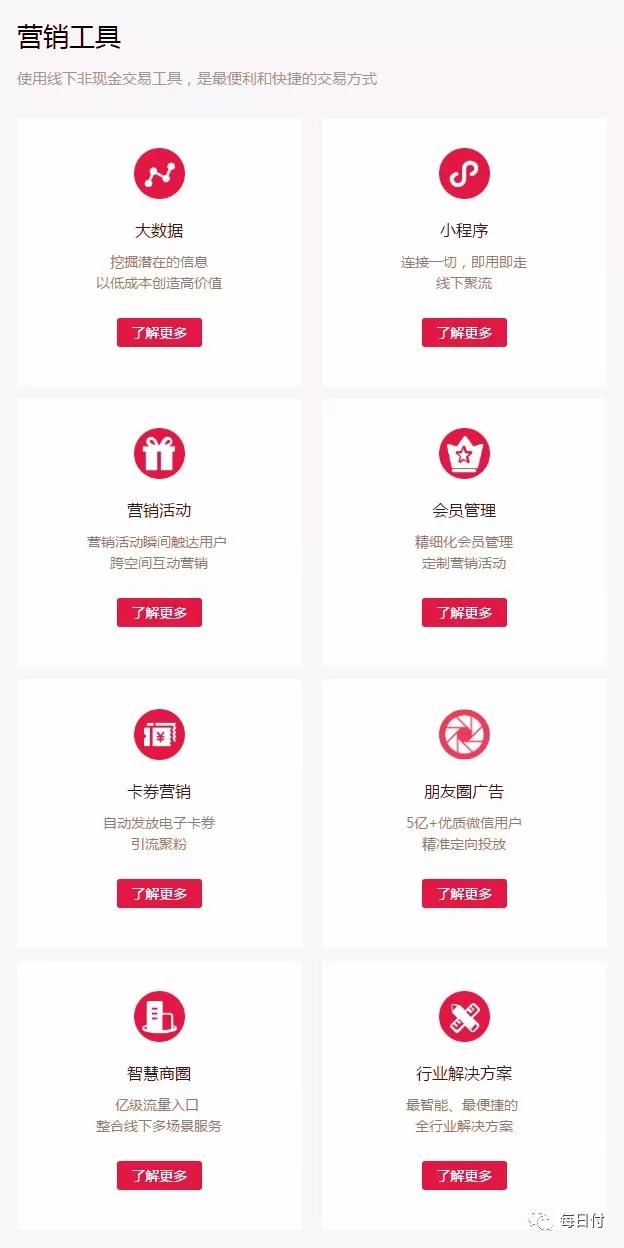Tap 了解更多 under 朋友圈广告

464,894
